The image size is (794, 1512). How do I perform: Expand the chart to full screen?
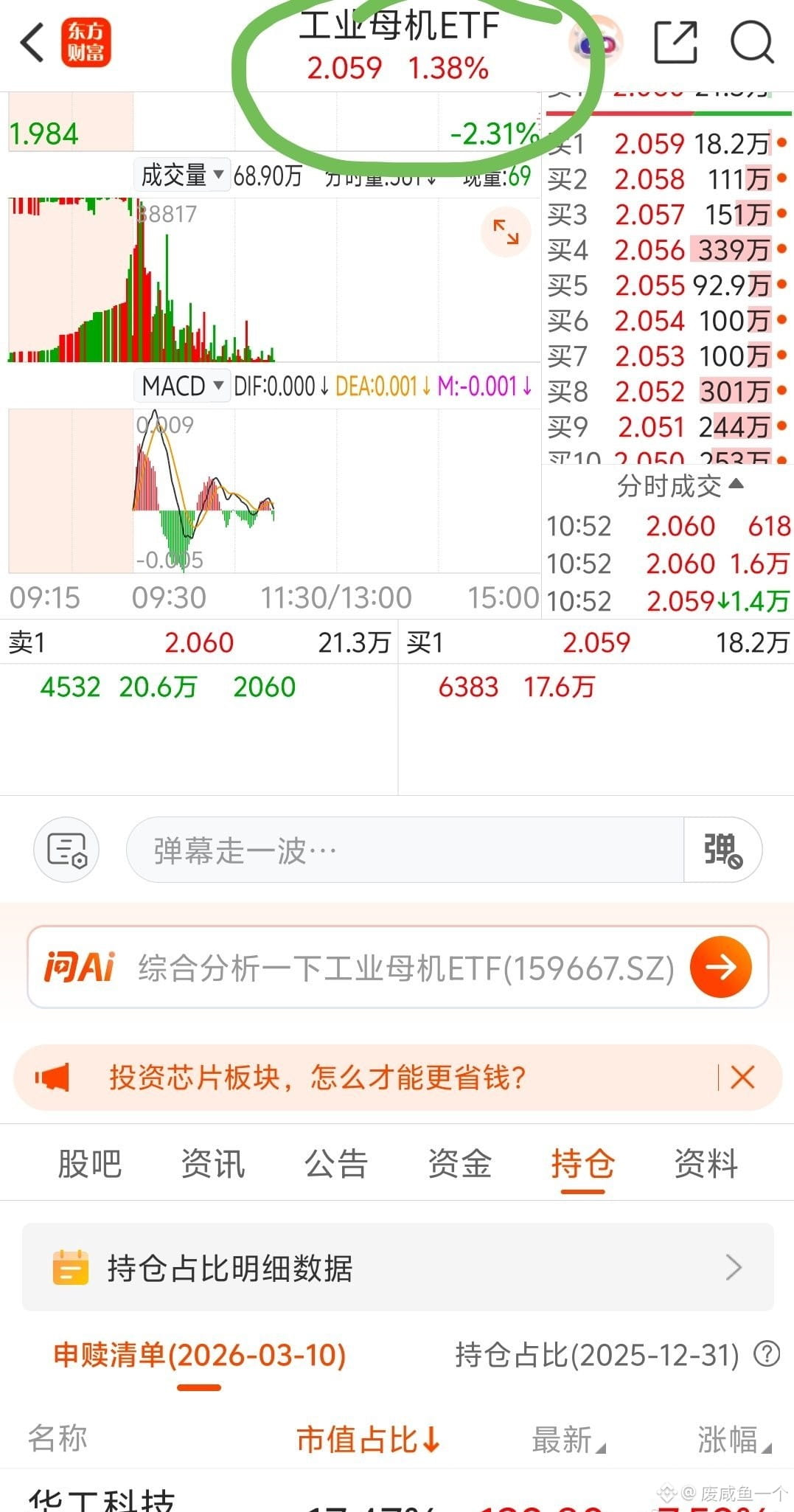(506, 232)
